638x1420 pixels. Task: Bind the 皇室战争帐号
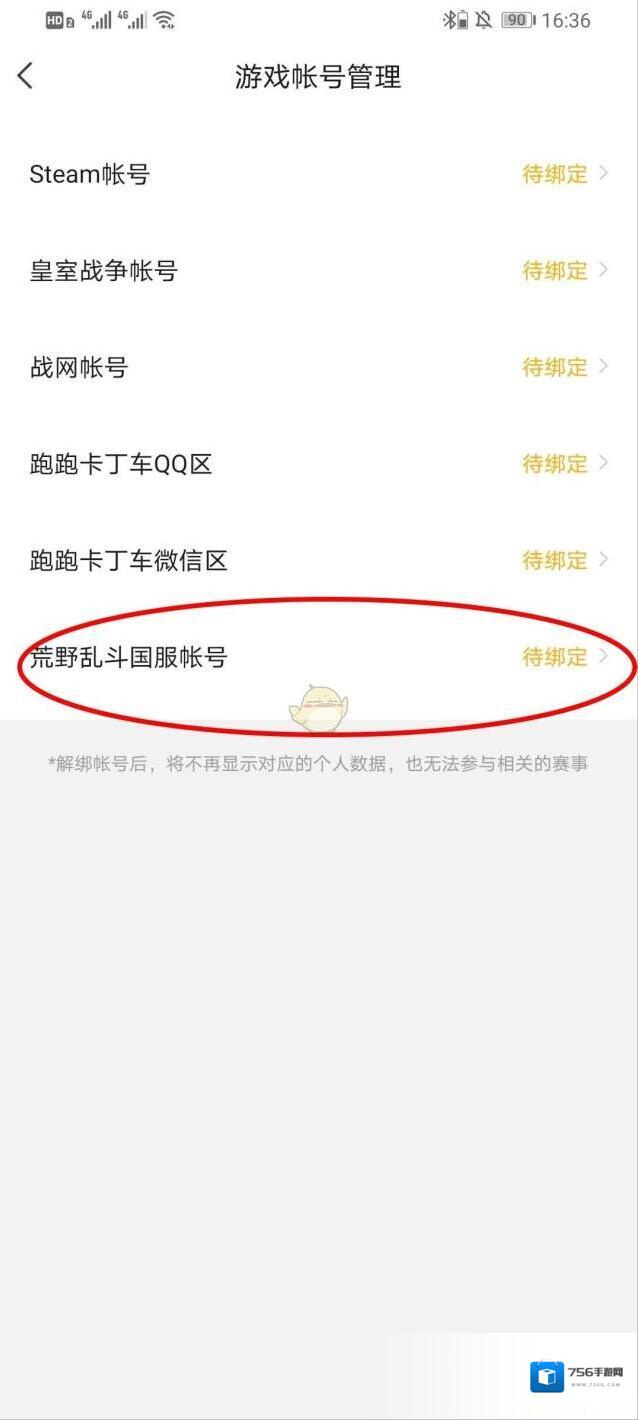coord(318,271)
